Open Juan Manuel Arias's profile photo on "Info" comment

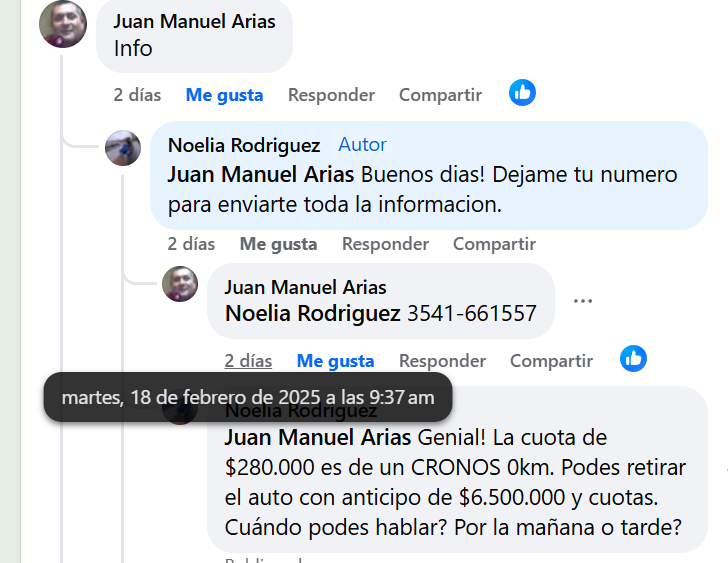[x=63, y=23]
